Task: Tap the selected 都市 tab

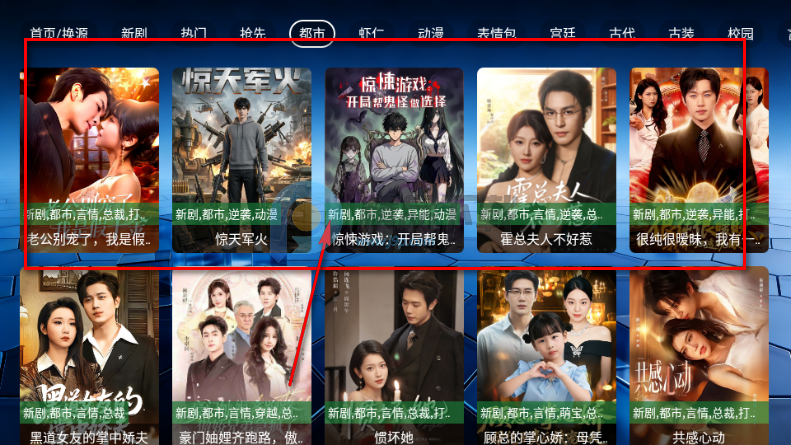Action: [x=312, y=34]
